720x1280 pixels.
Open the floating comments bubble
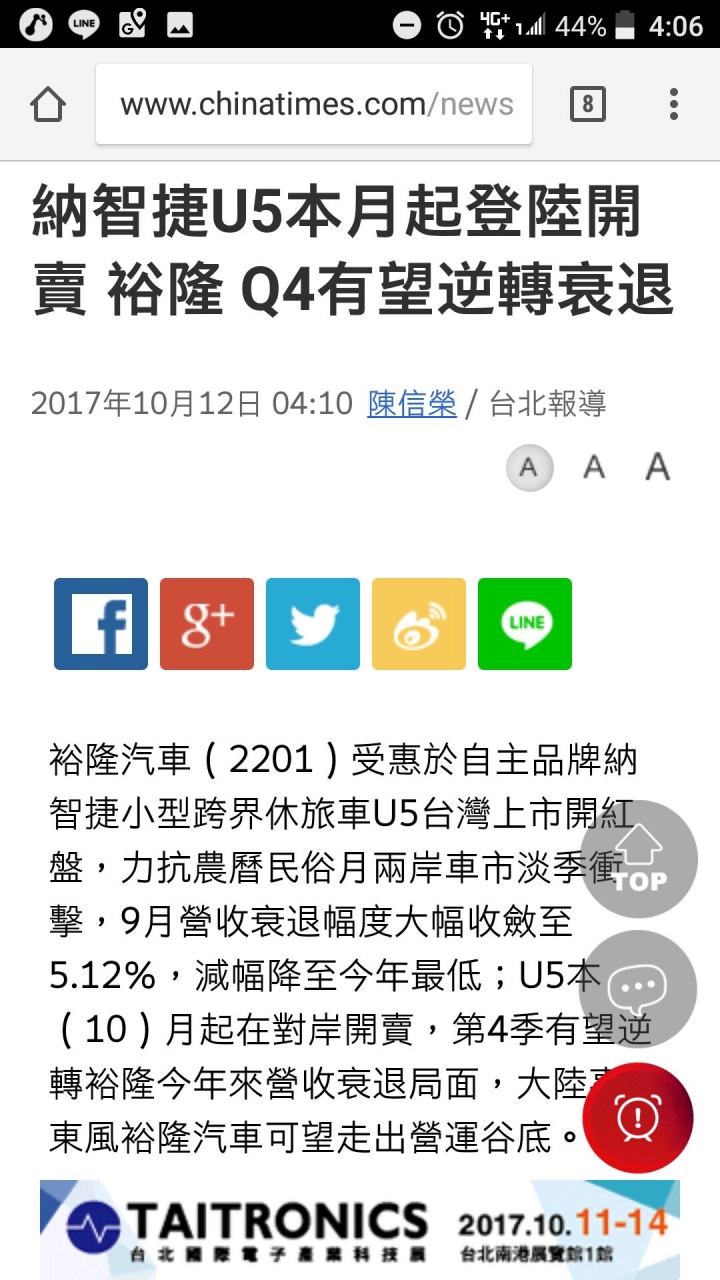click(638, 988)
